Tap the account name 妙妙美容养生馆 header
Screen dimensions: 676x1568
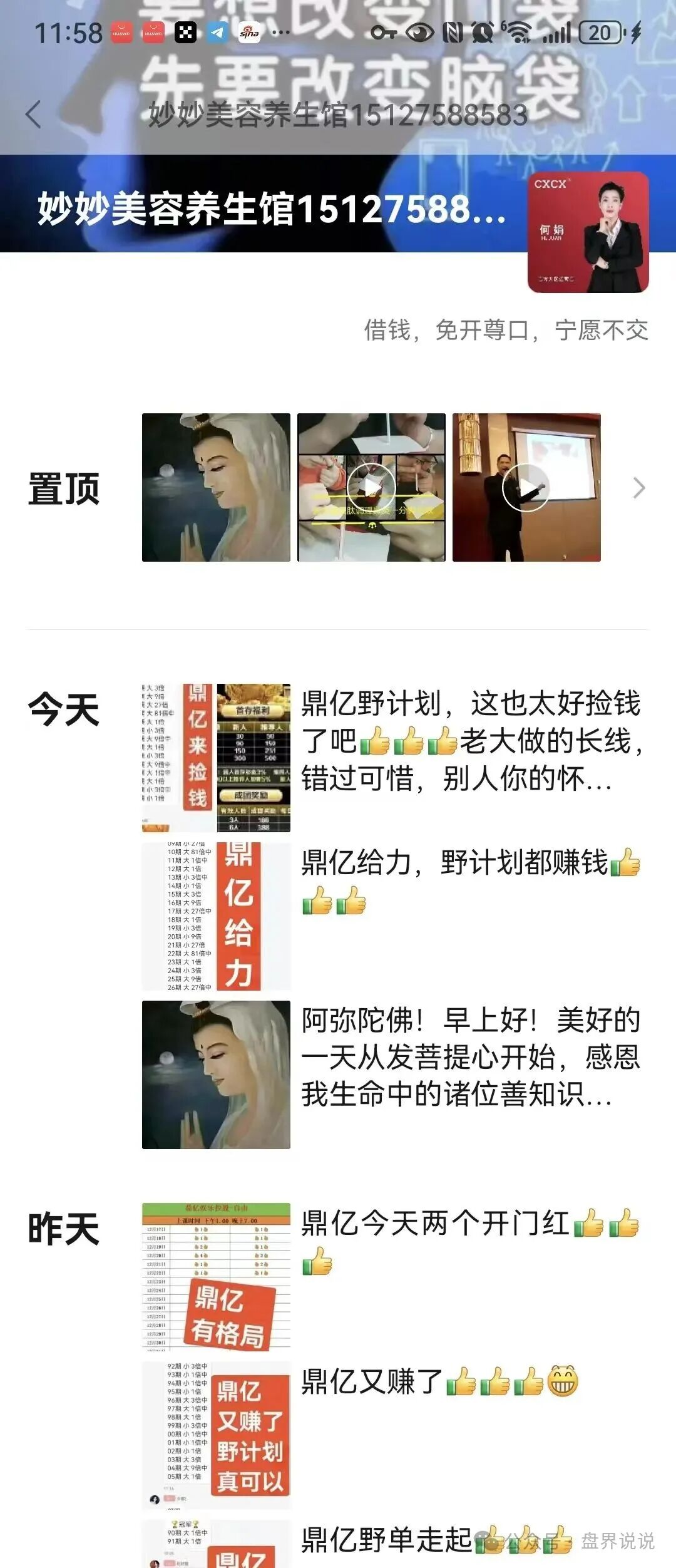[269, 214]
